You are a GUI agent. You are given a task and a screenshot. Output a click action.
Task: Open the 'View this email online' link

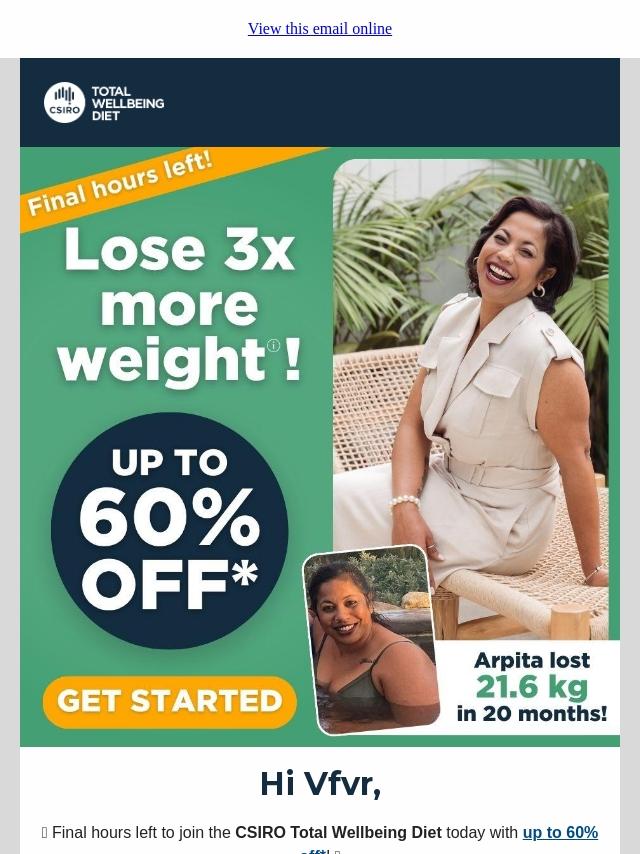click(x=320, y=29)
